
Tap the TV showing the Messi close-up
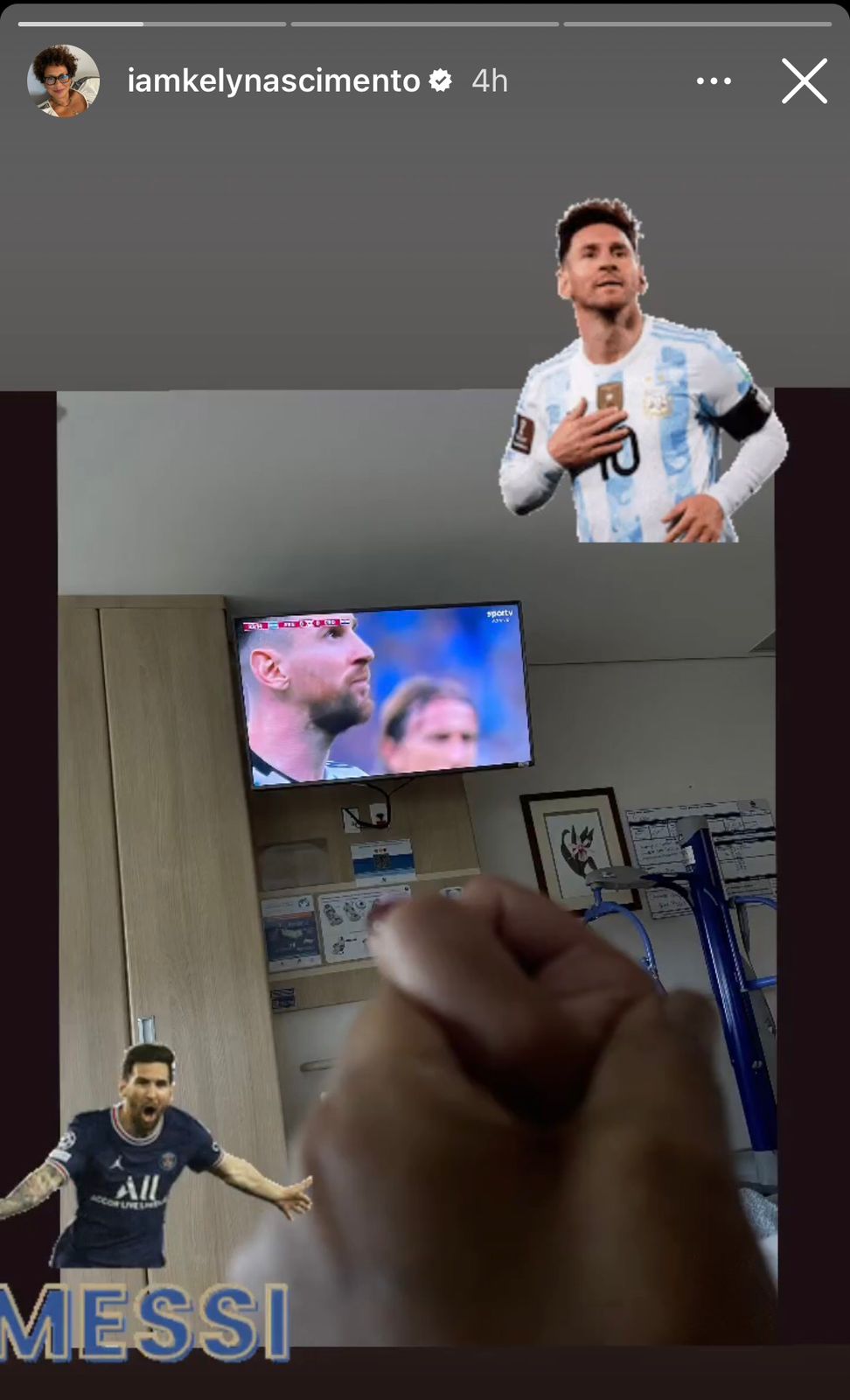tap(385, 696)
